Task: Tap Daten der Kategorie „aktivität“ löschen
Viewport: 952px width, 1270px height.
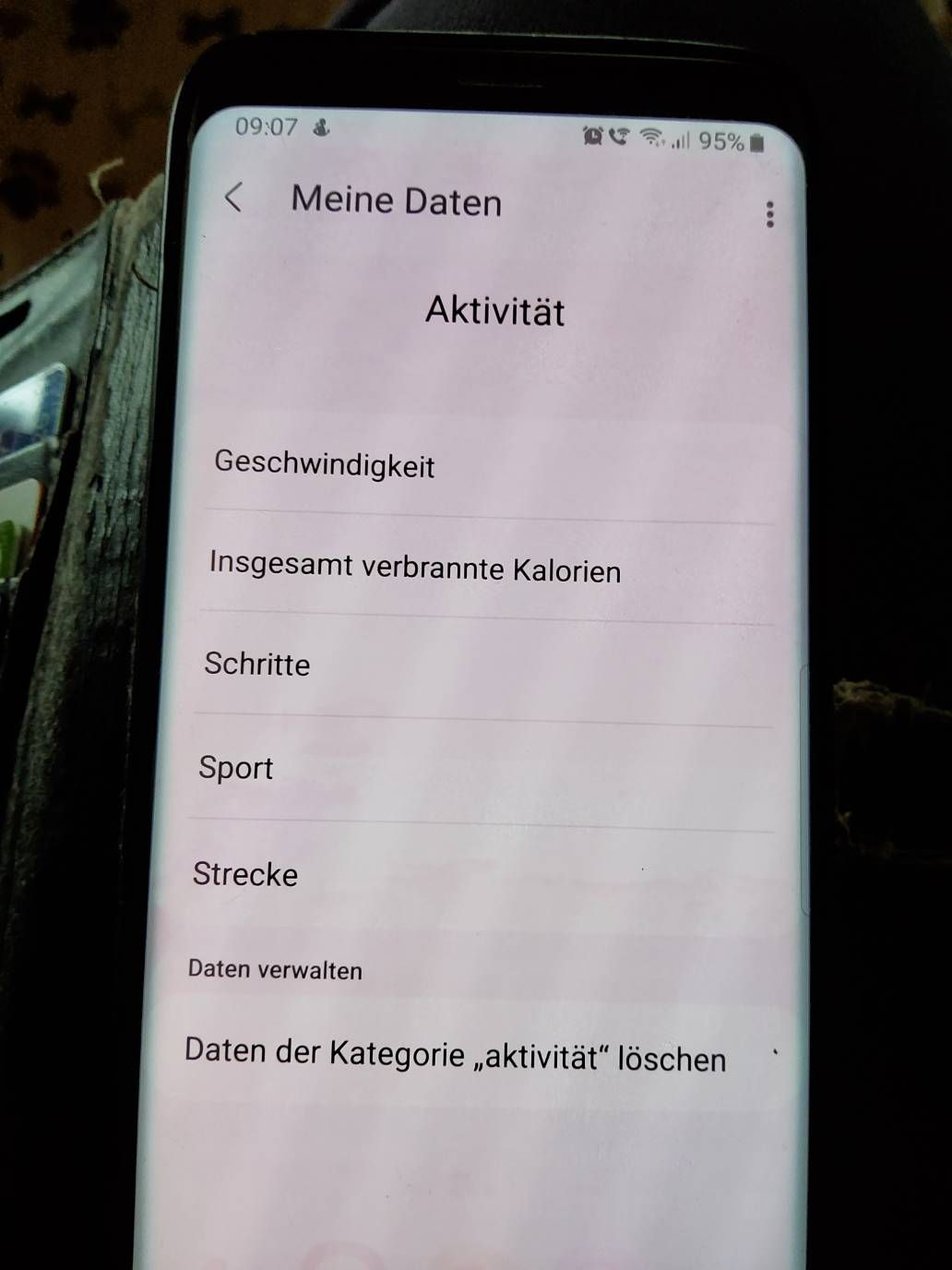Action: click(456, 1055)
